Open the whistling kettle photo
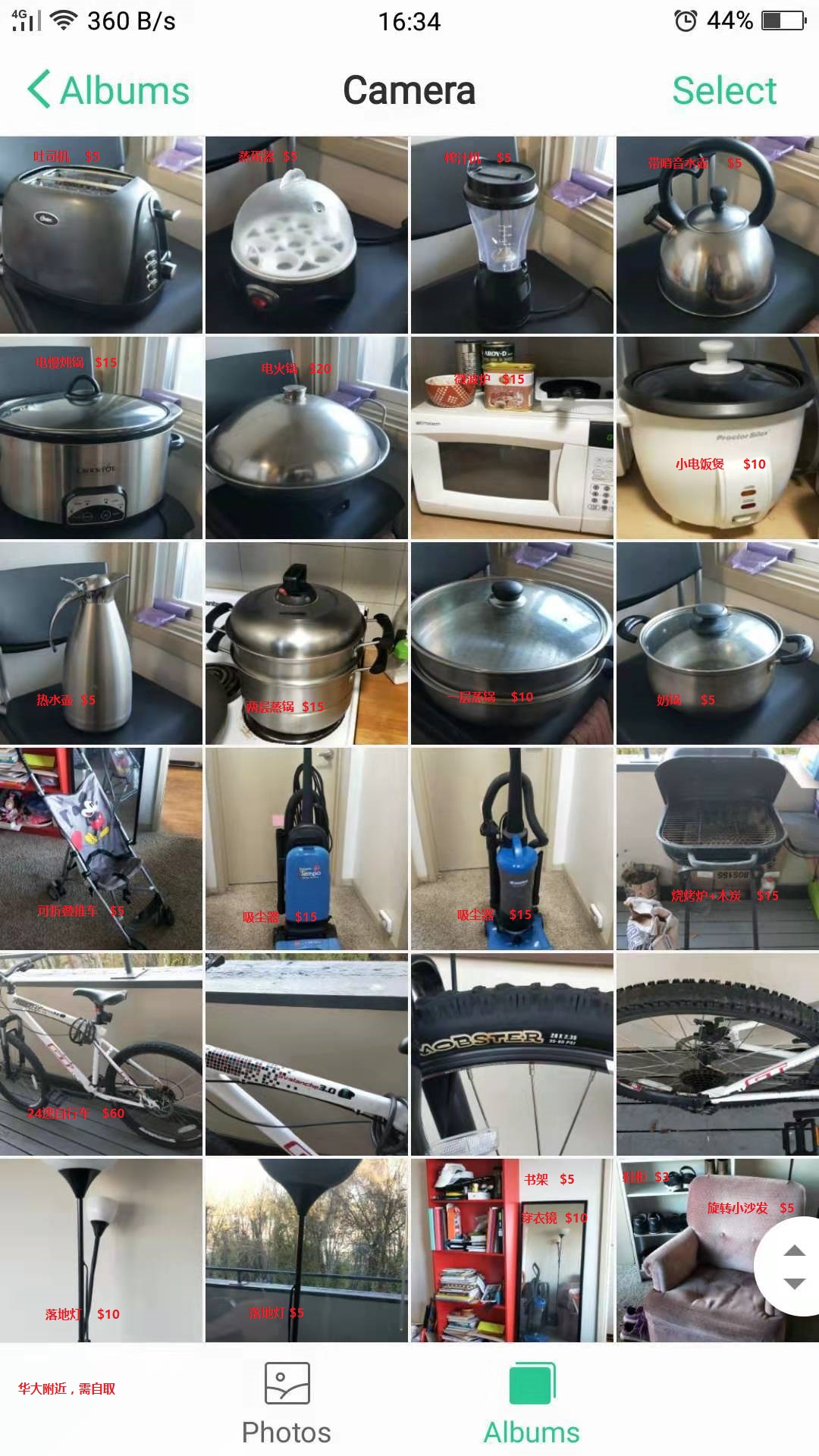This screenshot has width=819, height=1456. [x=717, y=235]
